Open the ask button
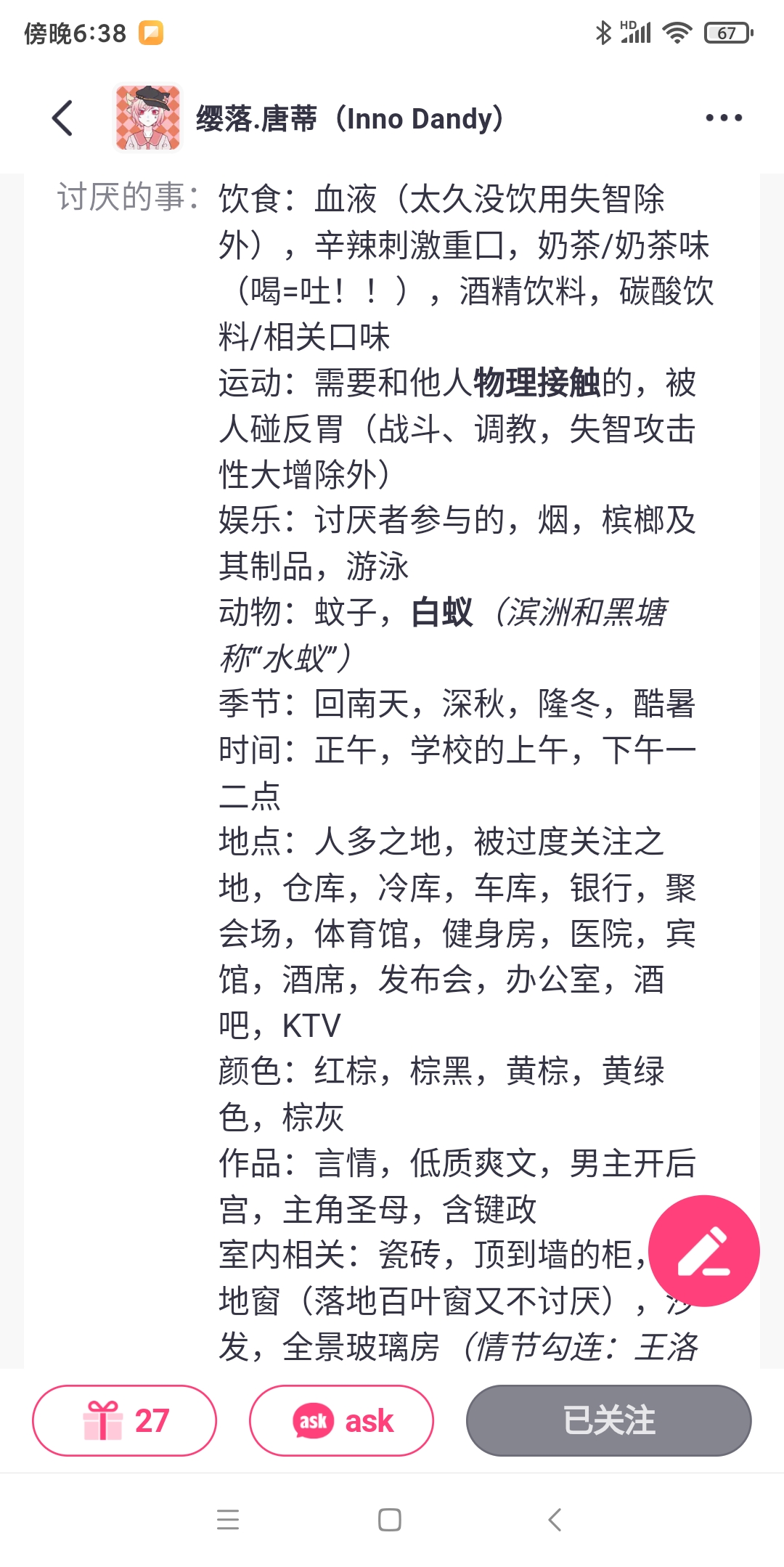This screenshot has width=784, height=1567. 341,1420
